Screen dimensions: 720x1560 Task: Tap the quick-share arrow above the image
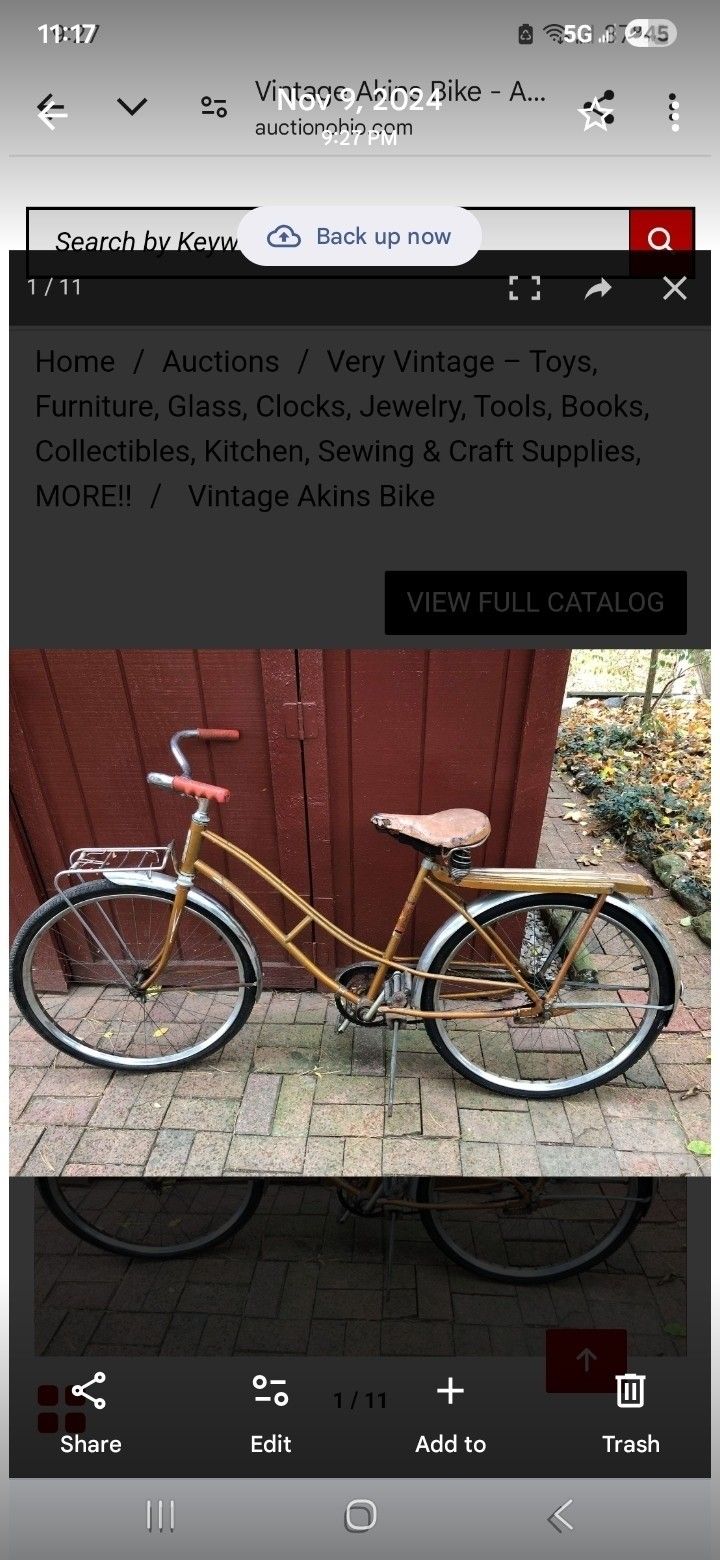click(599, 288)
